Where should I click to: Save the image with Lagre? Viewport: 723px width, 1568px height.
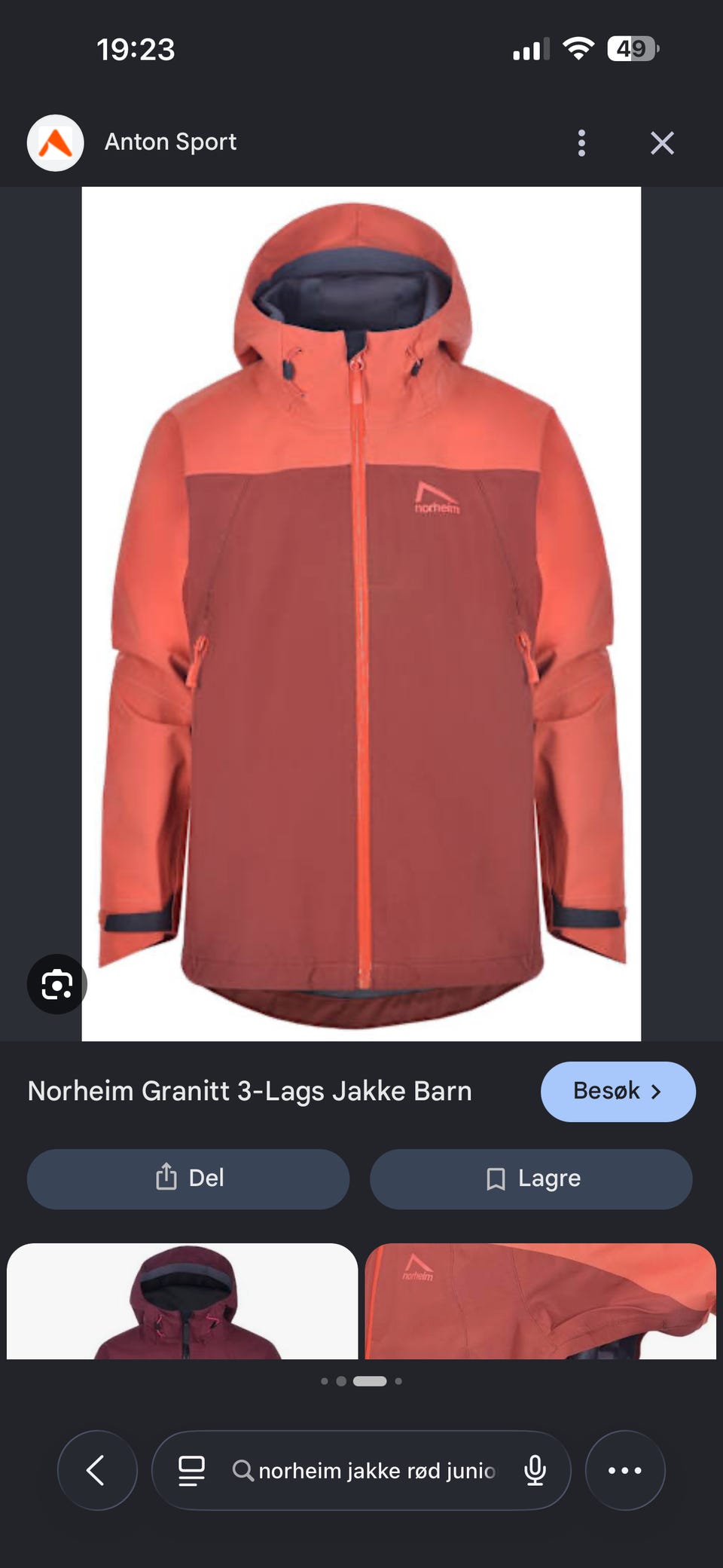coord(531,1178)
